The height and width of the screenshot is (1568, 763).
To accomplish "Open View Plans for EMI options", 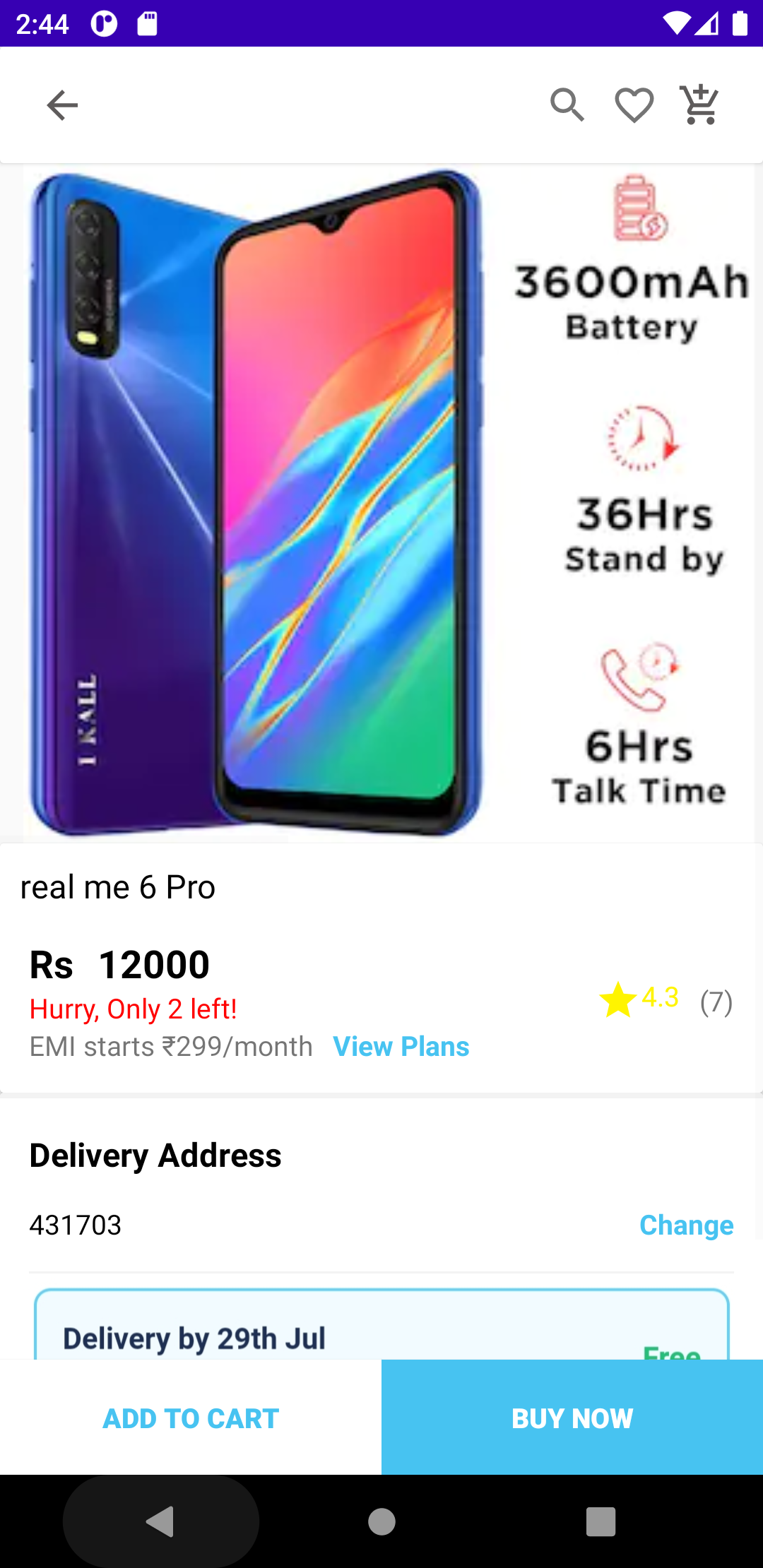I will (x=401, y=1047).
